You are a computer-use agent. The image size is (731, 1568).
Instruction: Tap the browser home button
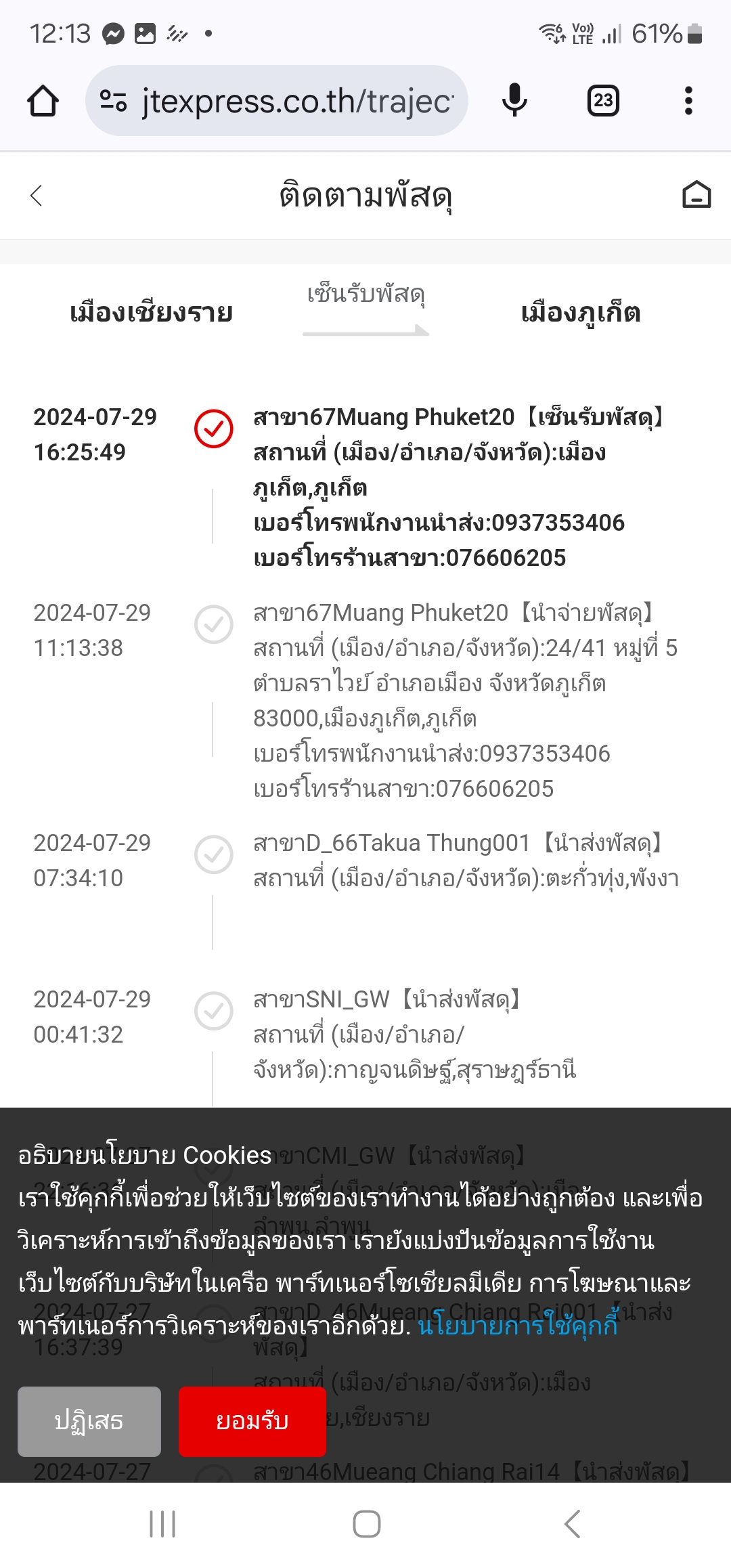tap(43, 101)
